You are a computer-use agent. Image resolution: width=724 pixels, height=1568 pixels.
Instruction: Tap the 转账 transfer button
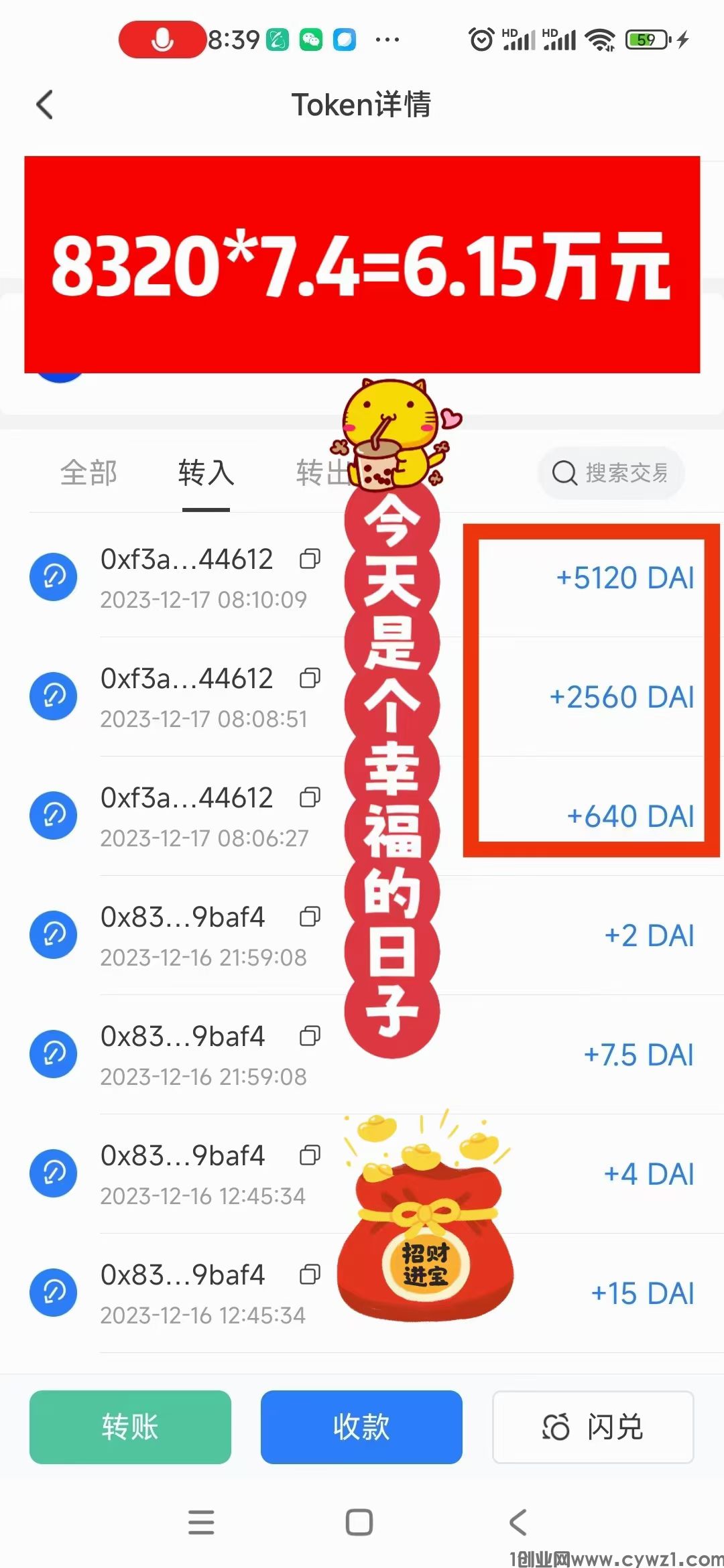pos(130,1427)
